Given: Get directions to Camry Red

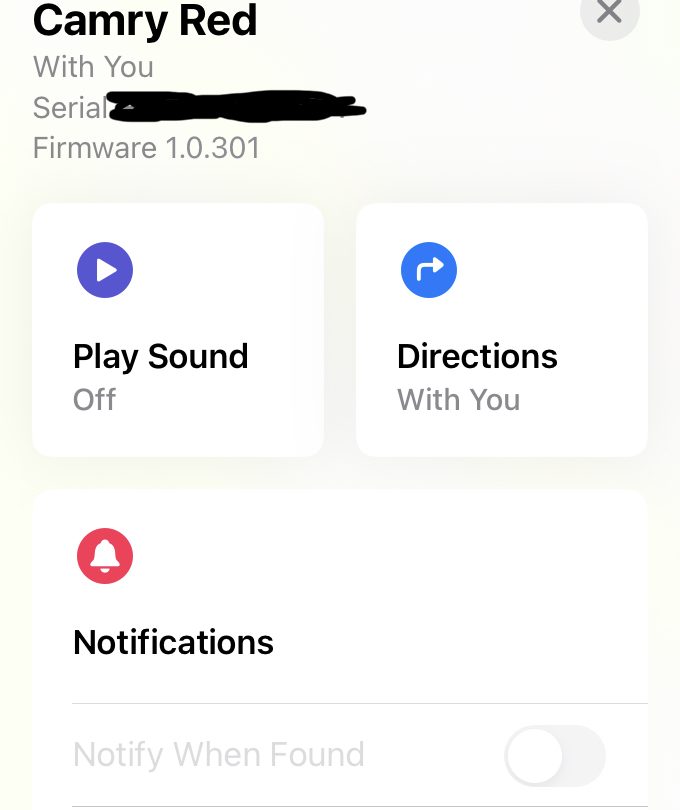Looking at the screenshot, I should (501, 330).
